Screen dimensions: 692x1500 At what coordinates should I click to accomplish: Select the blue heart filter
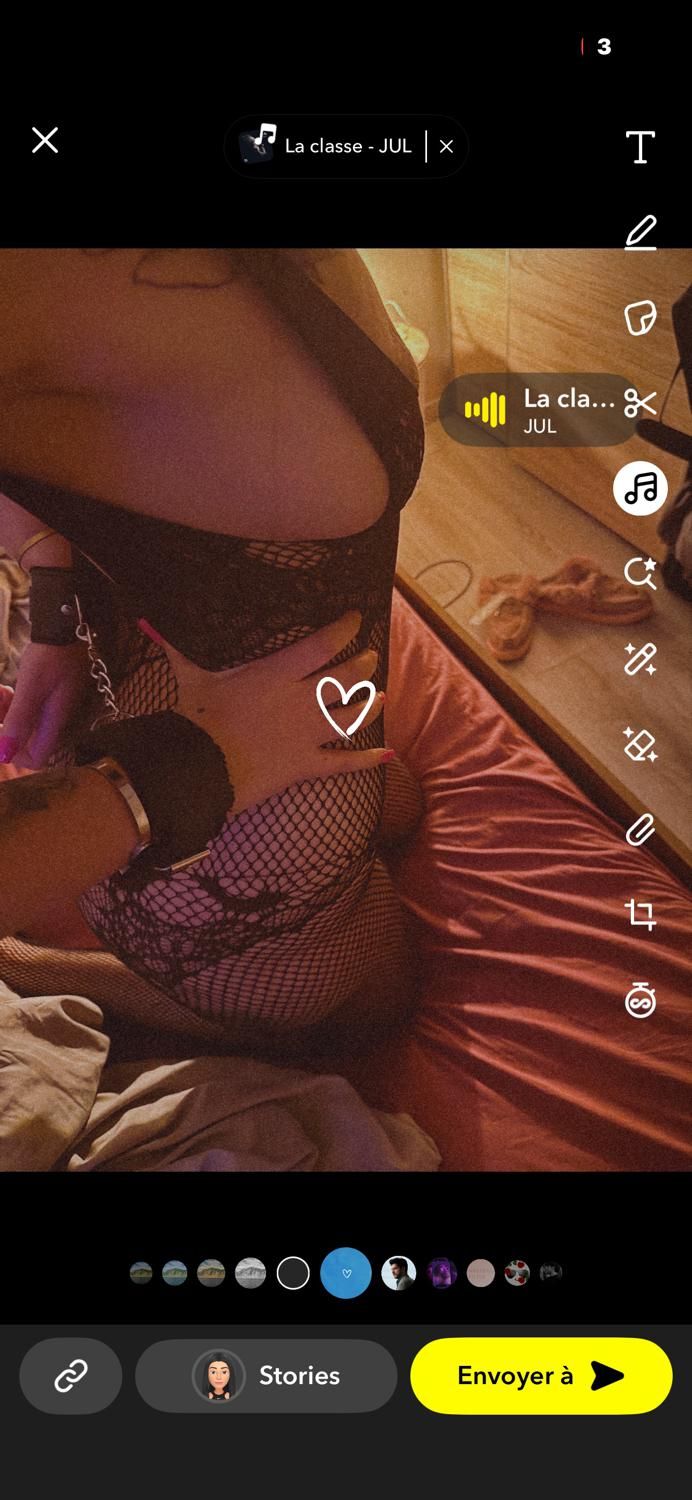click(346, 1273)
